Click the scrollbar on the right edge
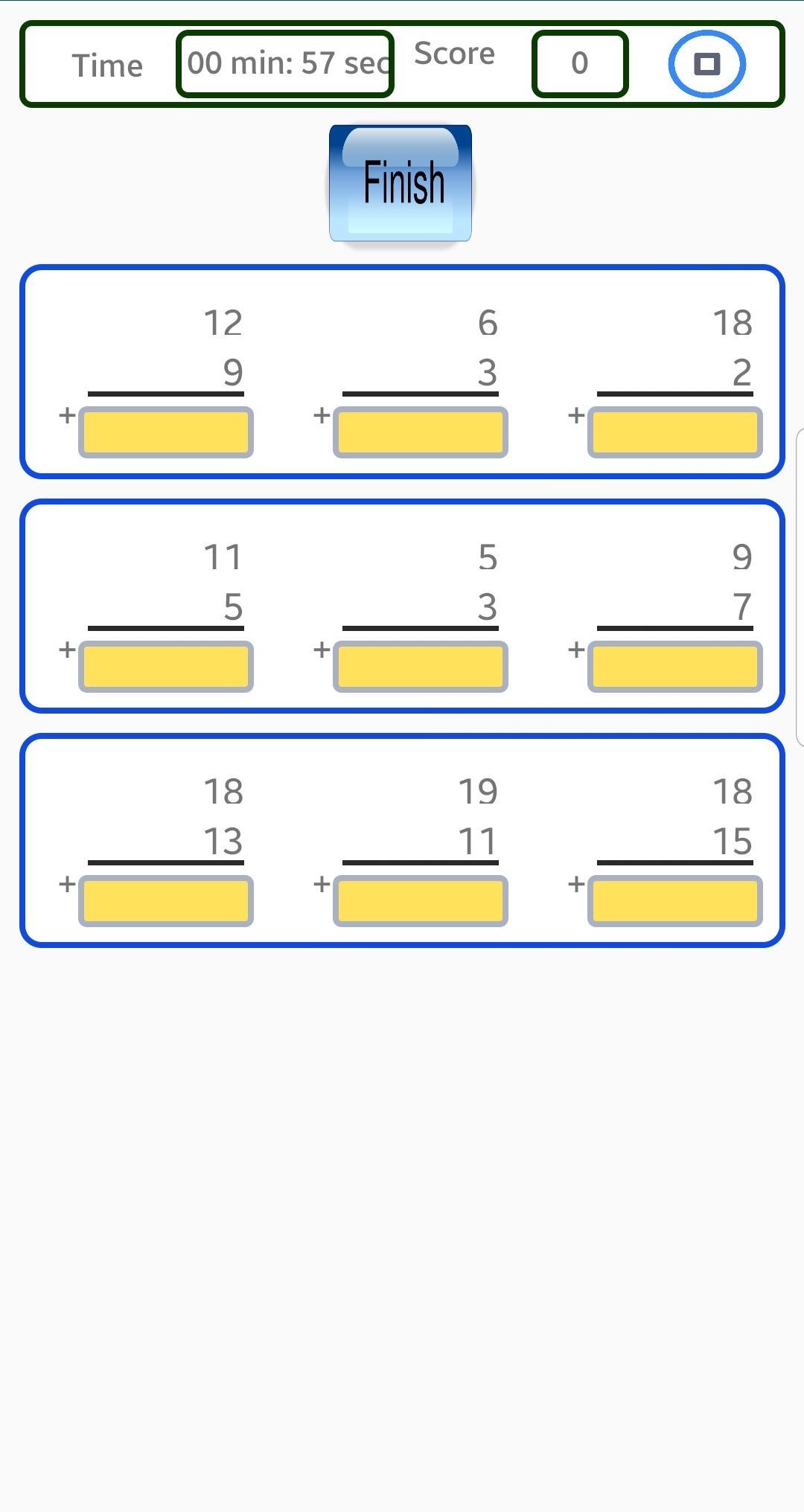 pyautogui.click(x=800, y=588)
